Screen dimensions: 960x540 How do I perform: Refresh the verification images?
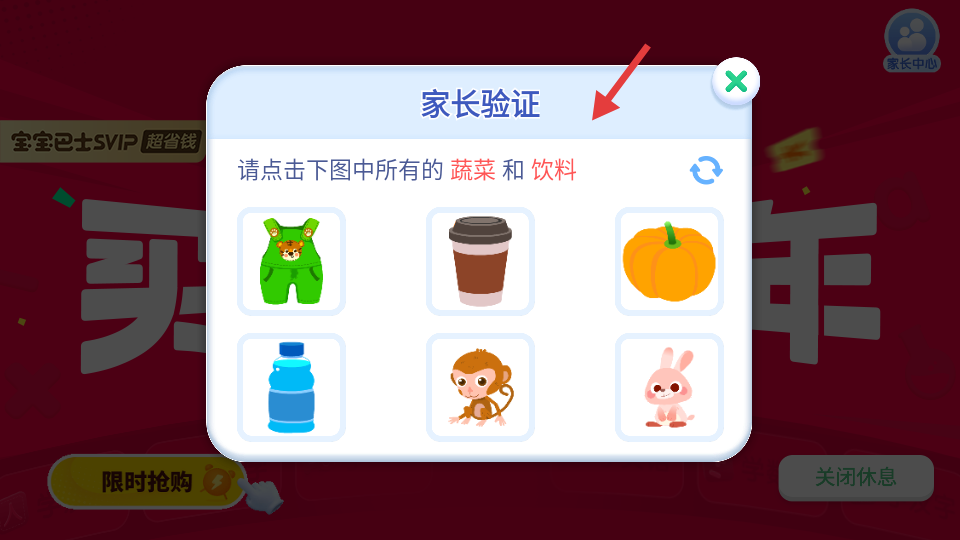[706, 170]
